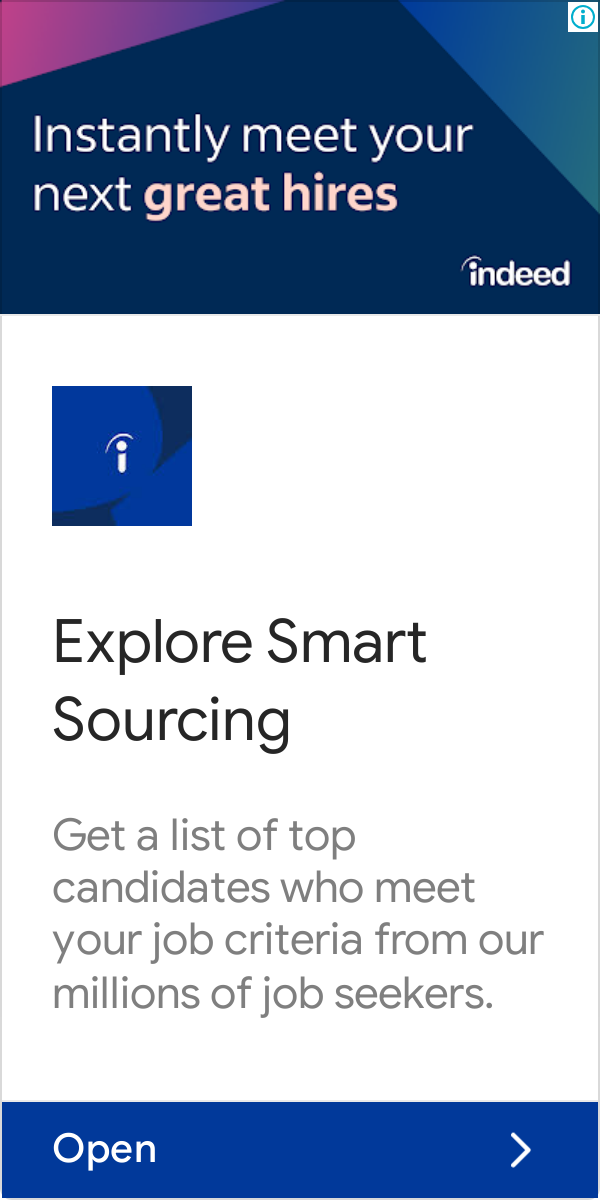The height and width of the screenshot is (1200, 600).
Task: Tap the Open button
Action: pyautogui.click(x=300, y=1149)
